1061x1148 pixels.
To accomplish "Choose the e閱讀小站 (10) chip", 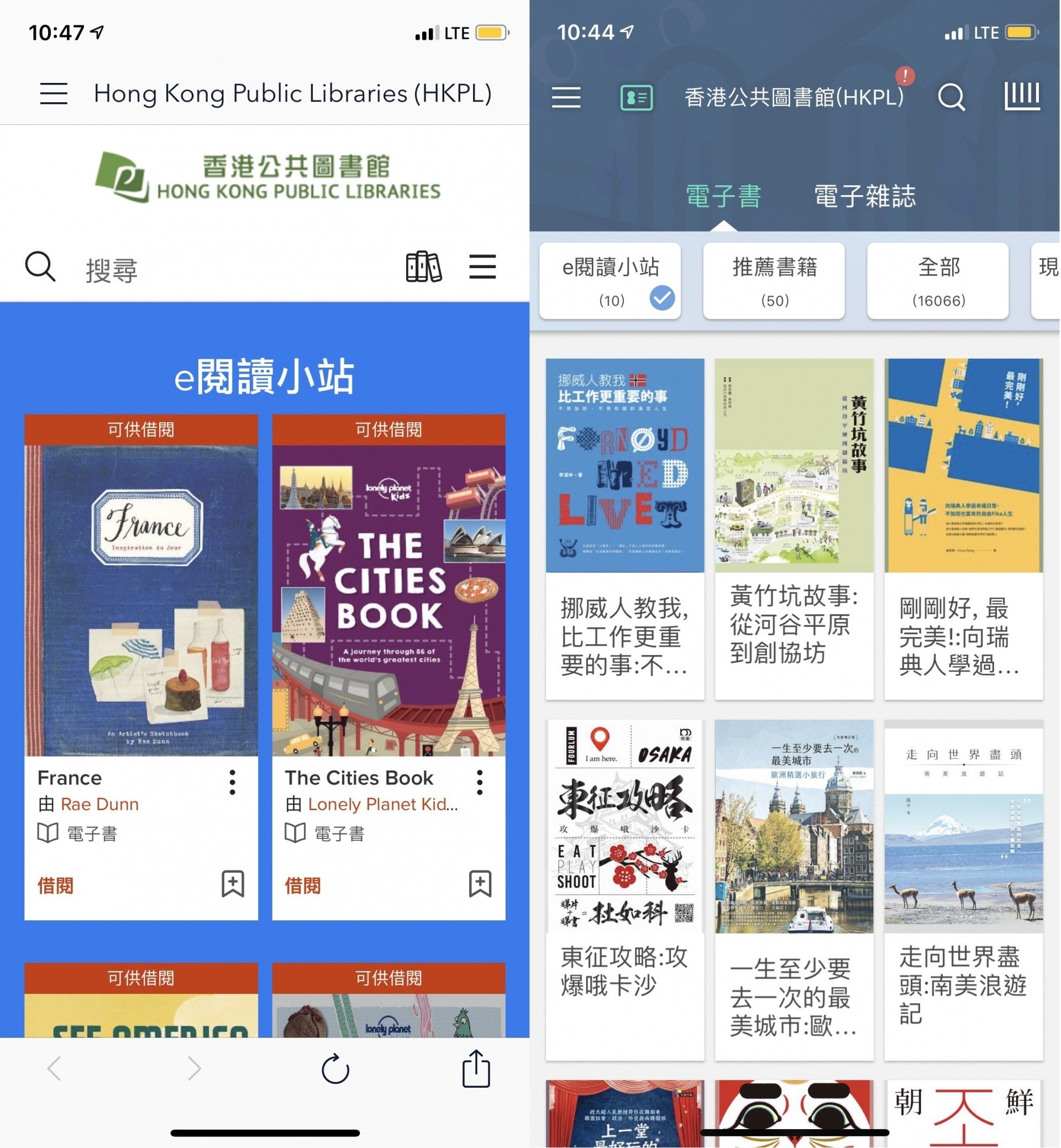I will (610, 280).
